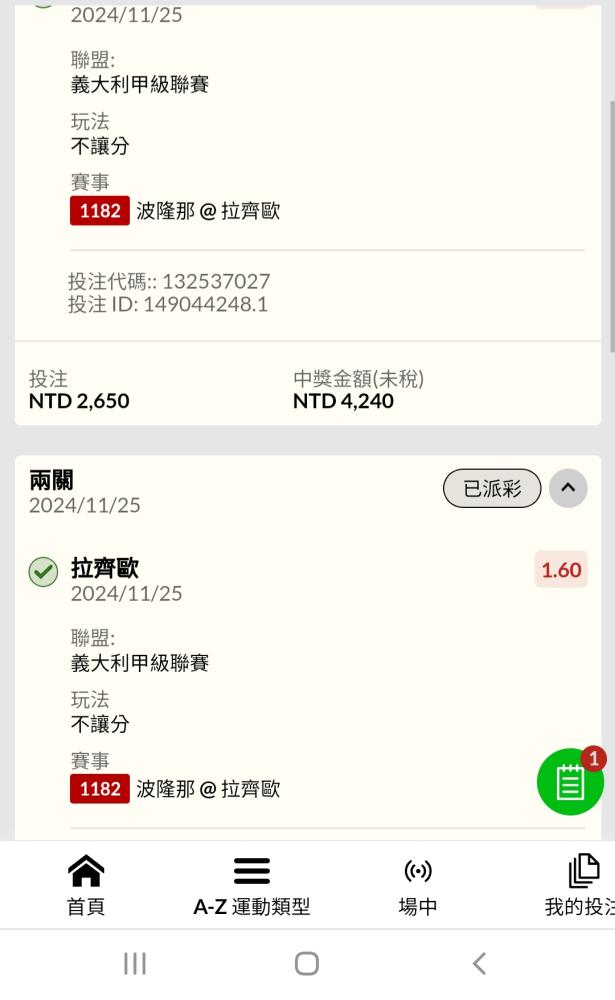Open the 我的投注 tab
Image resolution: width=615 pixels, height=1000 pixels.
pos(579,885)
